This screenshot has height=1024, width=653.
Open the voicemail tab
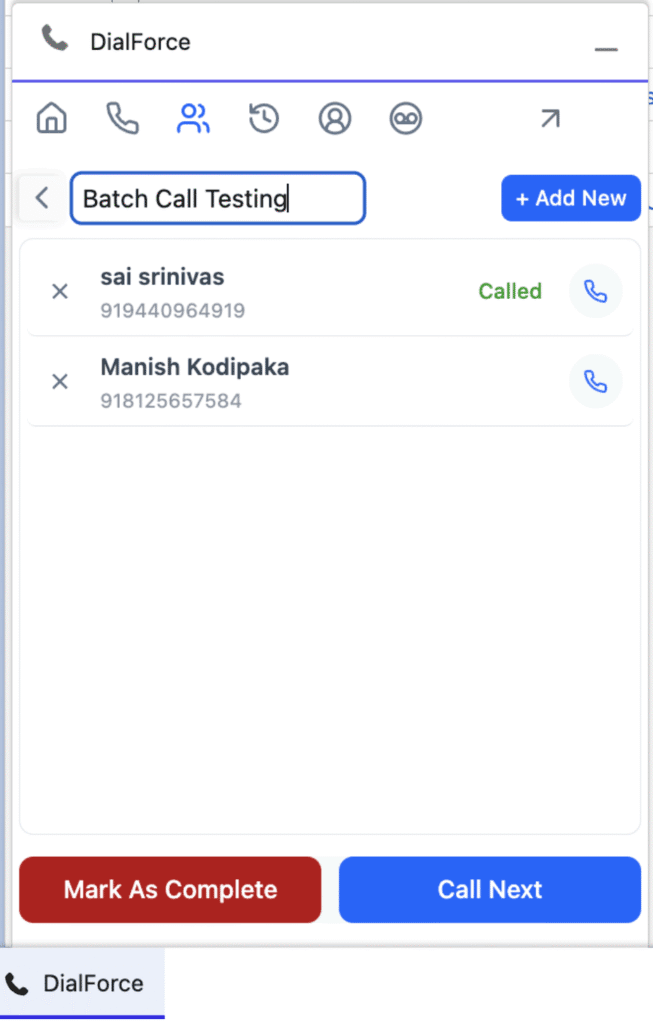[406, 119]
